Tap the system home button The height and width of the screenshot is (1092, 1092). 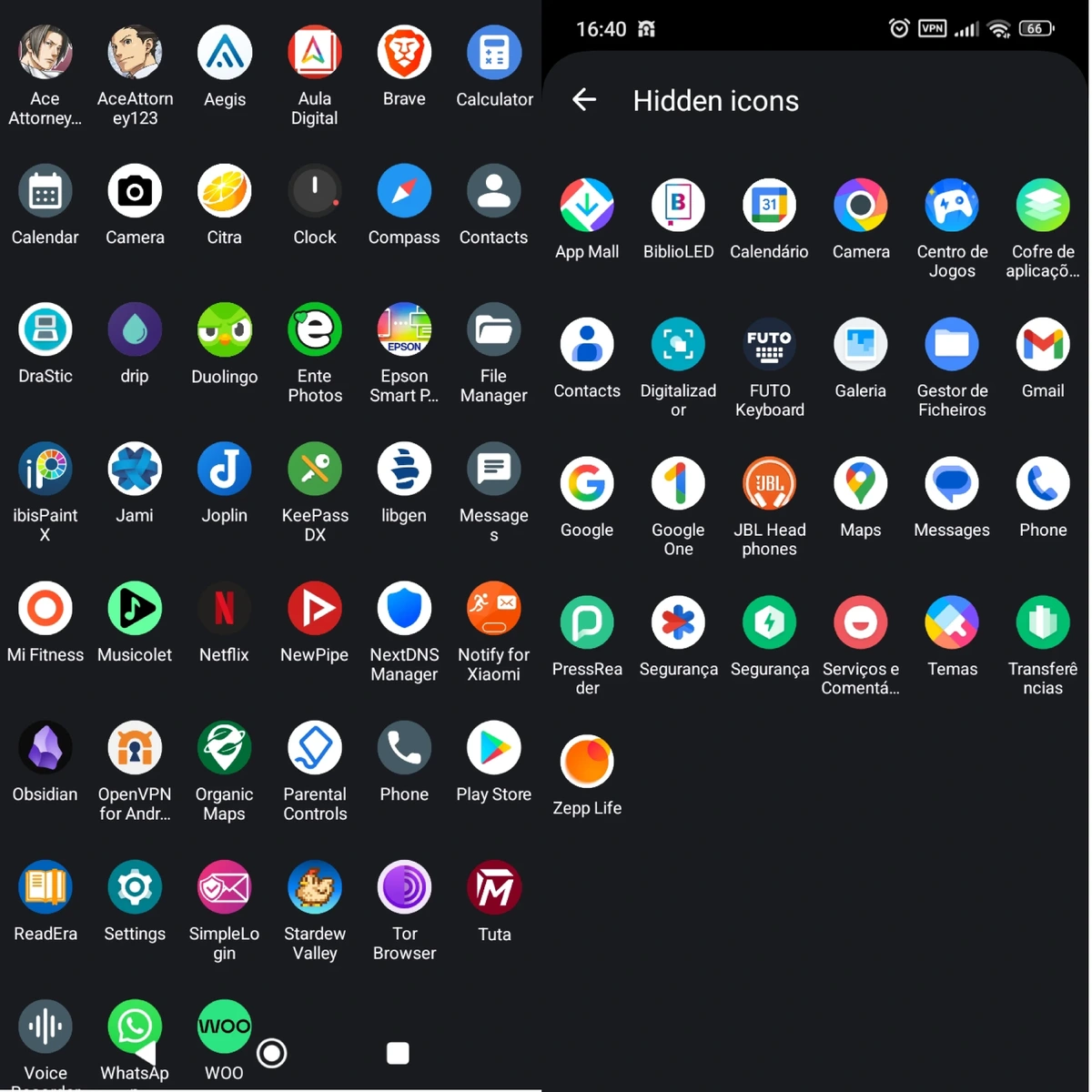point(271,1053)
